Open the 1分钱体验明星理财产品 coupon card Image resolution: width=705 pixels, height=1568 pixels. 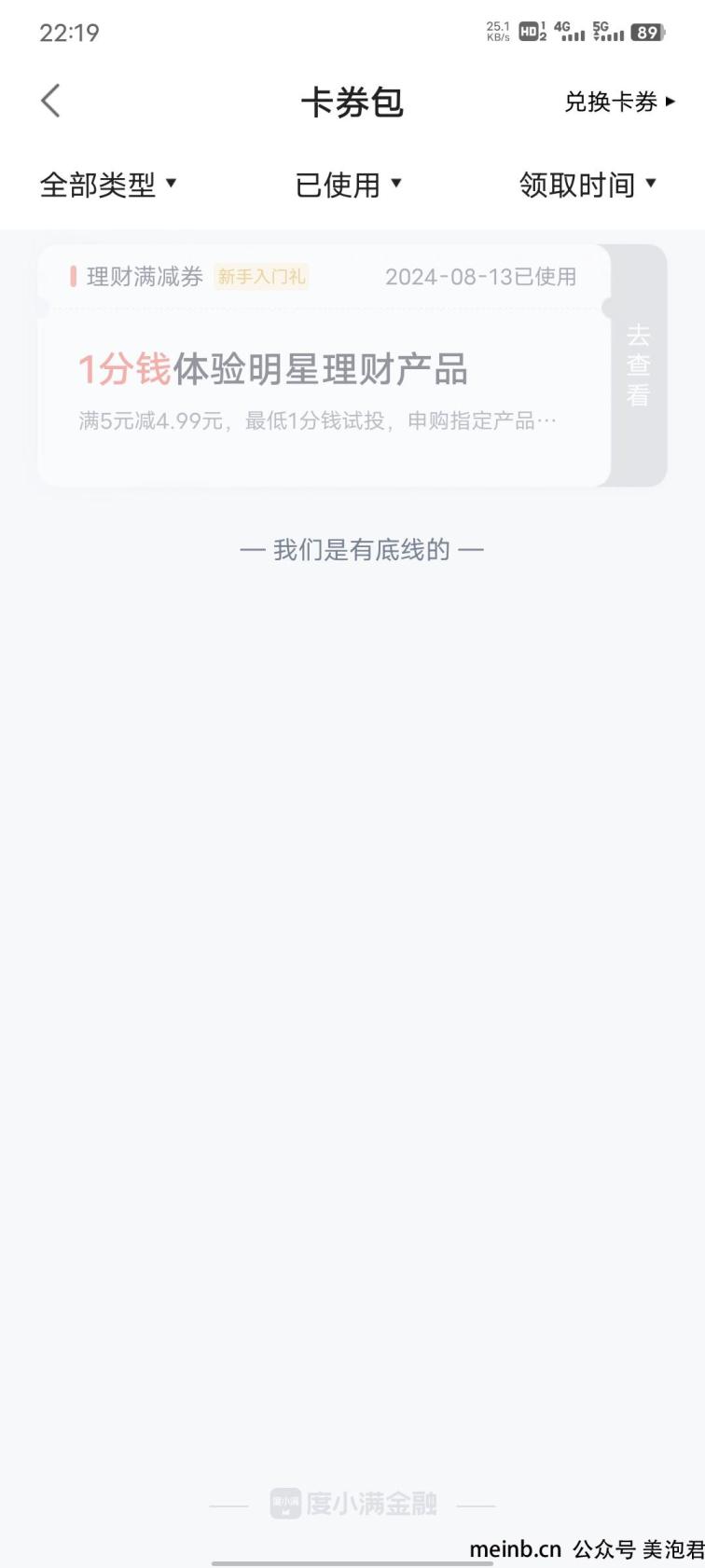pyautogui.click(x=325, y=365)
